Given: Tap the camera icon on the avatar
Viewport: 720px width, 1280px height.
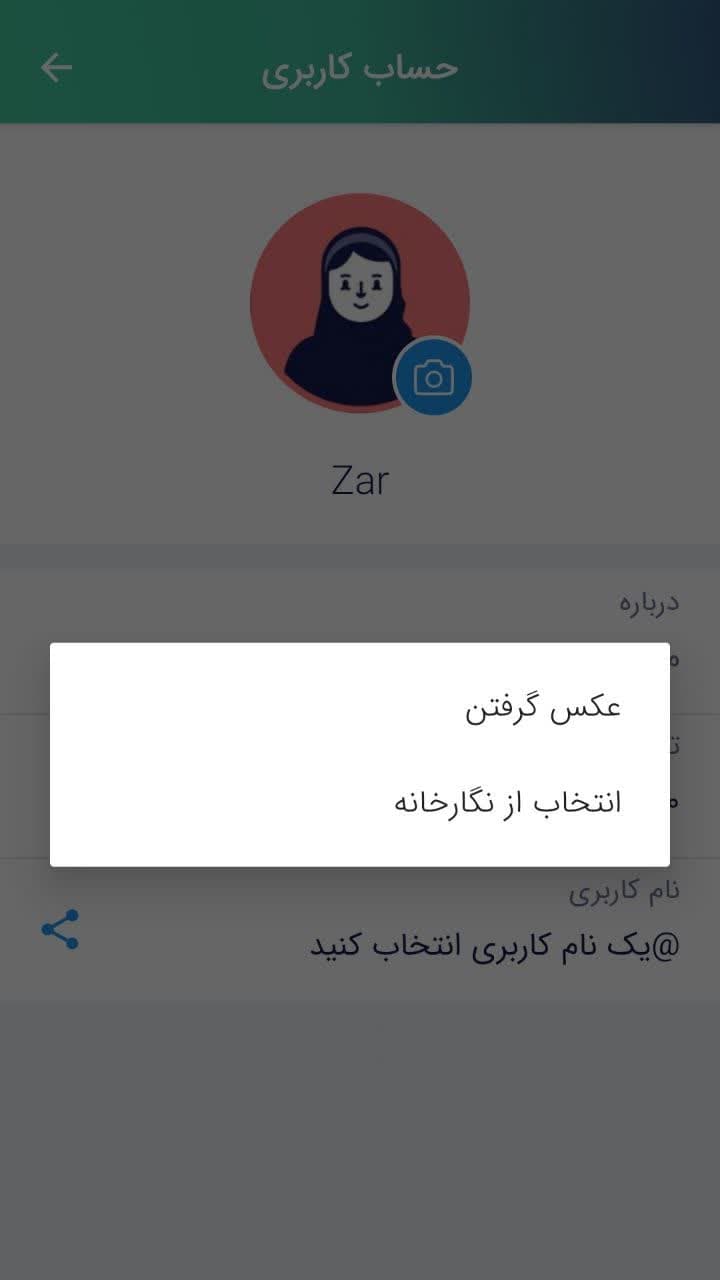Looking at the screenshot, I should 433,377.
